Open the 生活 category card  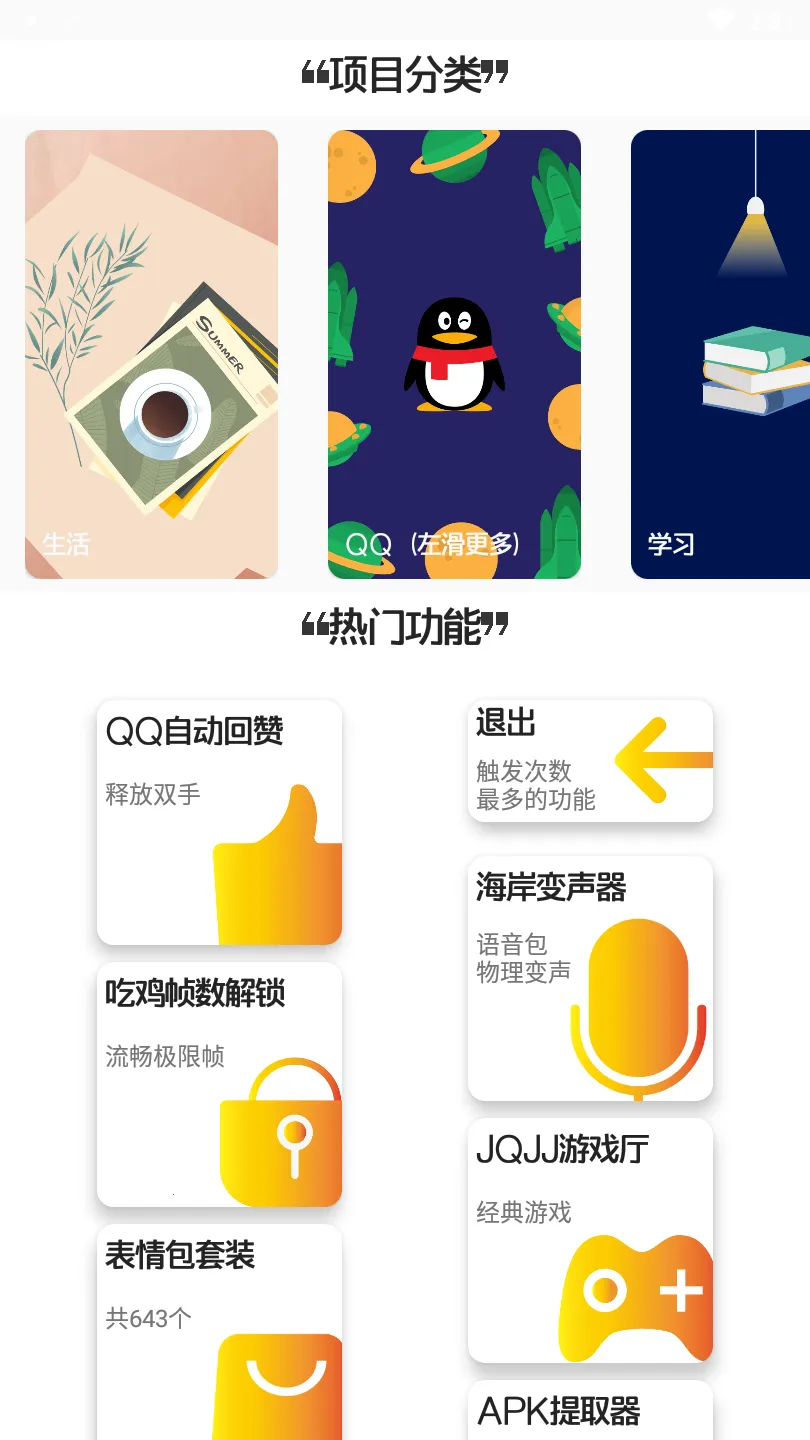[x=151, y=354]
